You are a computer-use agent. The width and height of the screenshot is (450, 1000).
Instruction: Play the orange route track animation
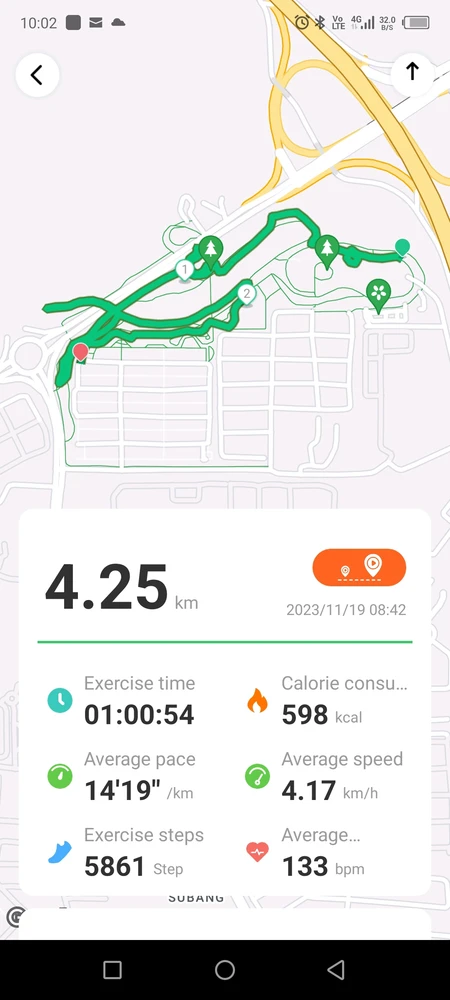[359, 567]
